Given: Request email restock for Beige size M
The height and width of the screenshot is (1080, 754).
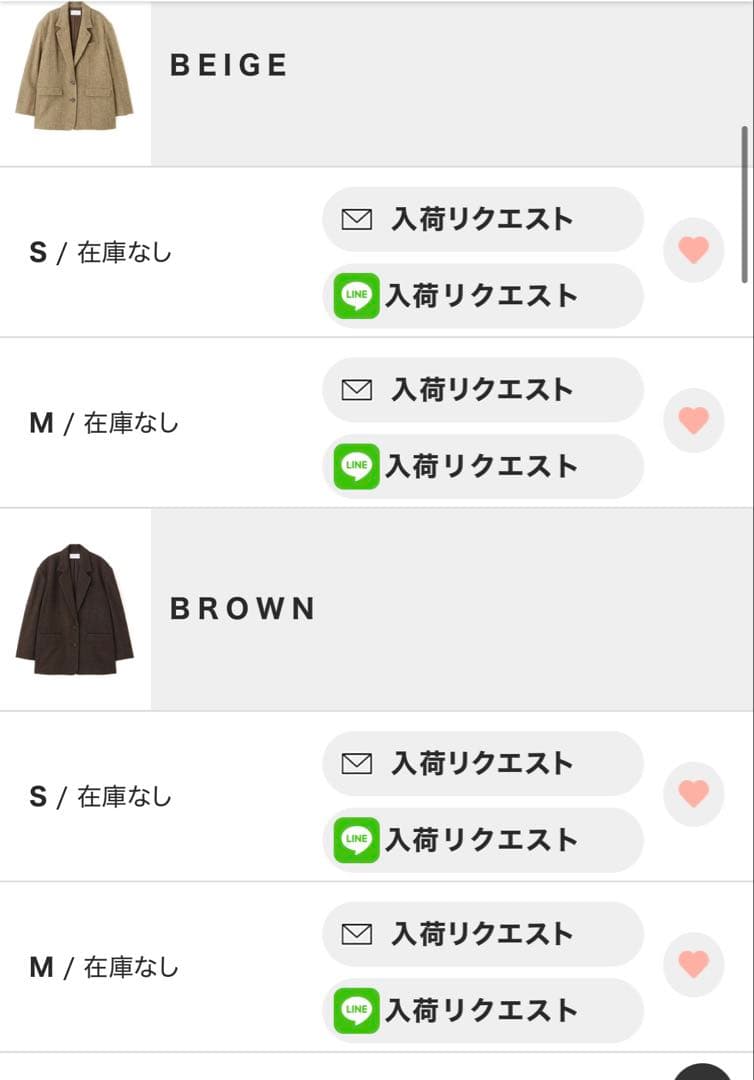Looking at the screenshot, I should coord(482,390).
